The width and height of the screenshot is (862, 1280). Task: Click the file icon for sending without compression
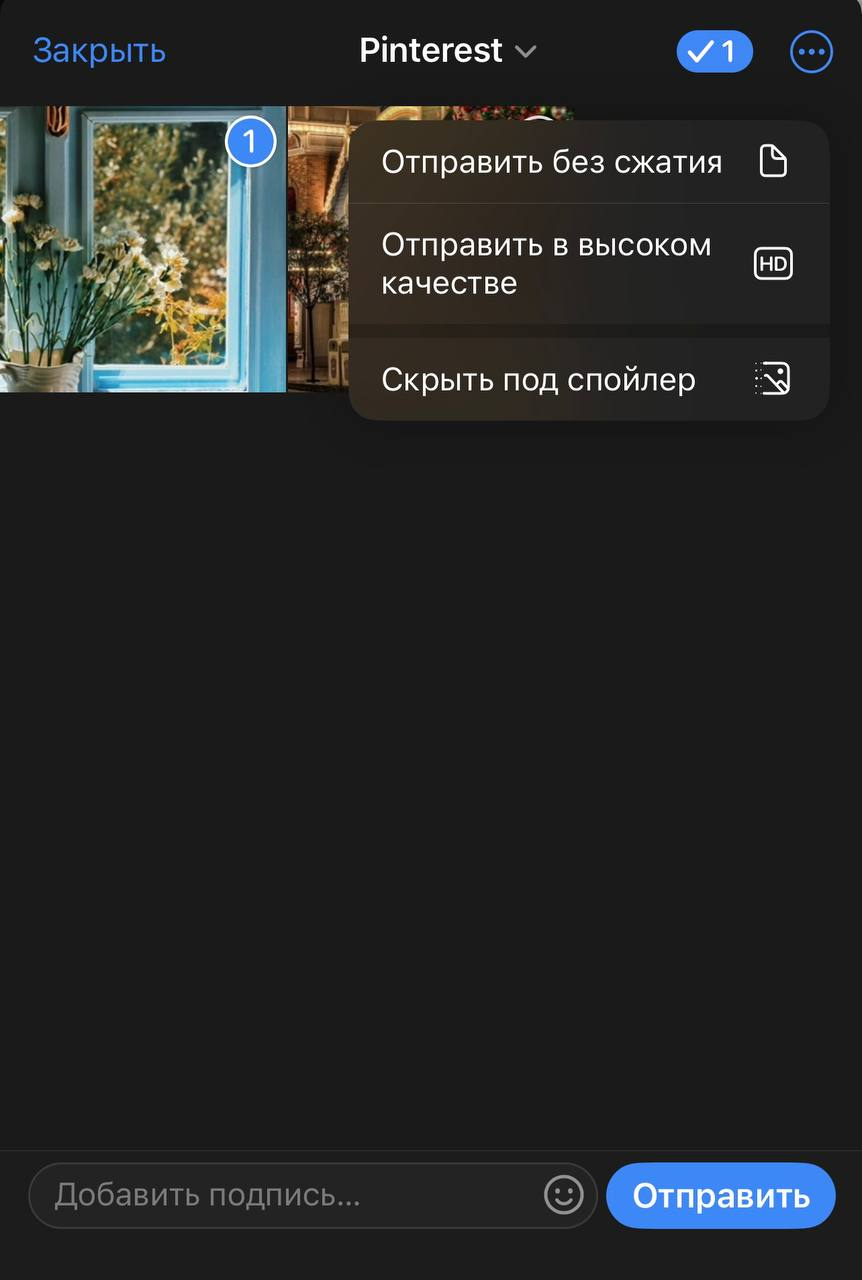[x=772, y=160]
